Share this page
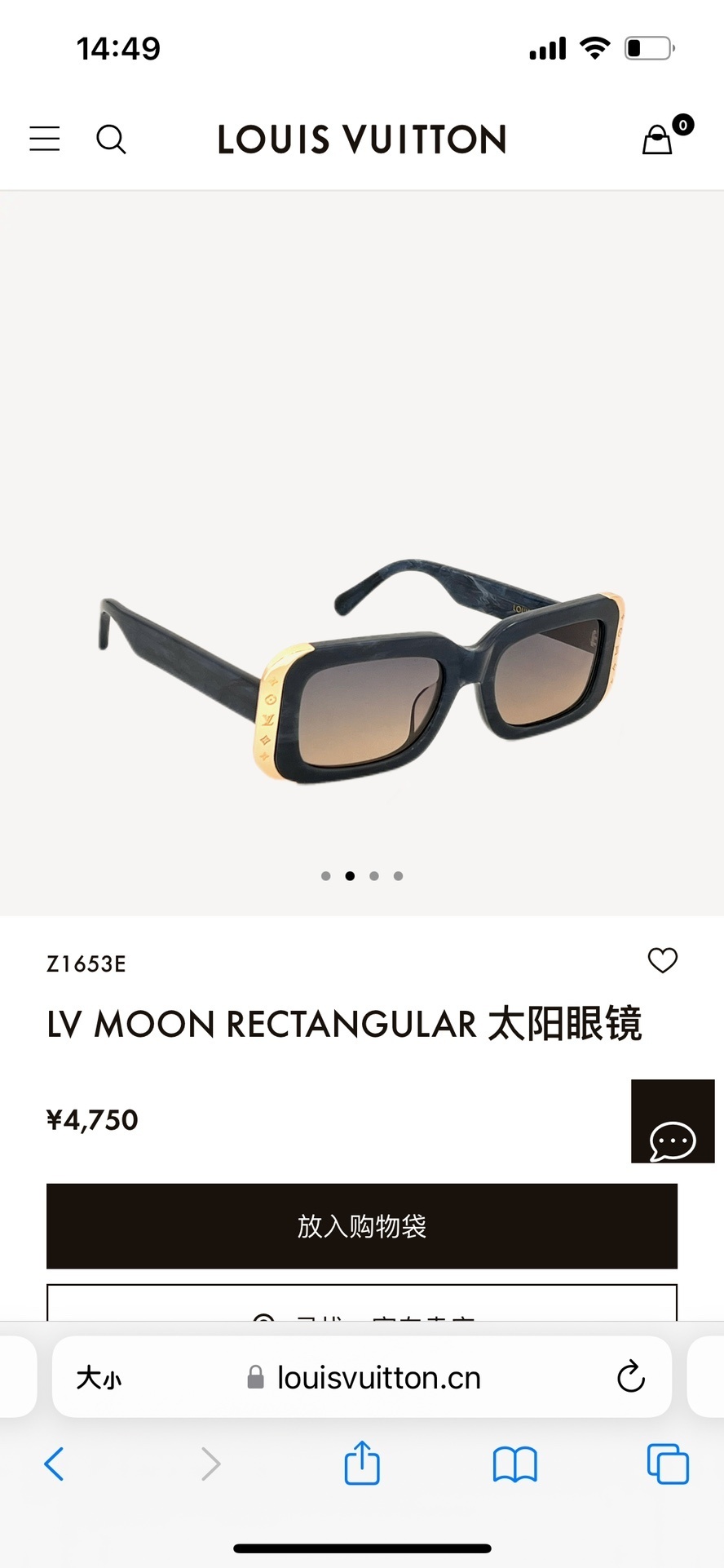This screenshot has width=724, height=1568. coord(362,1462)
